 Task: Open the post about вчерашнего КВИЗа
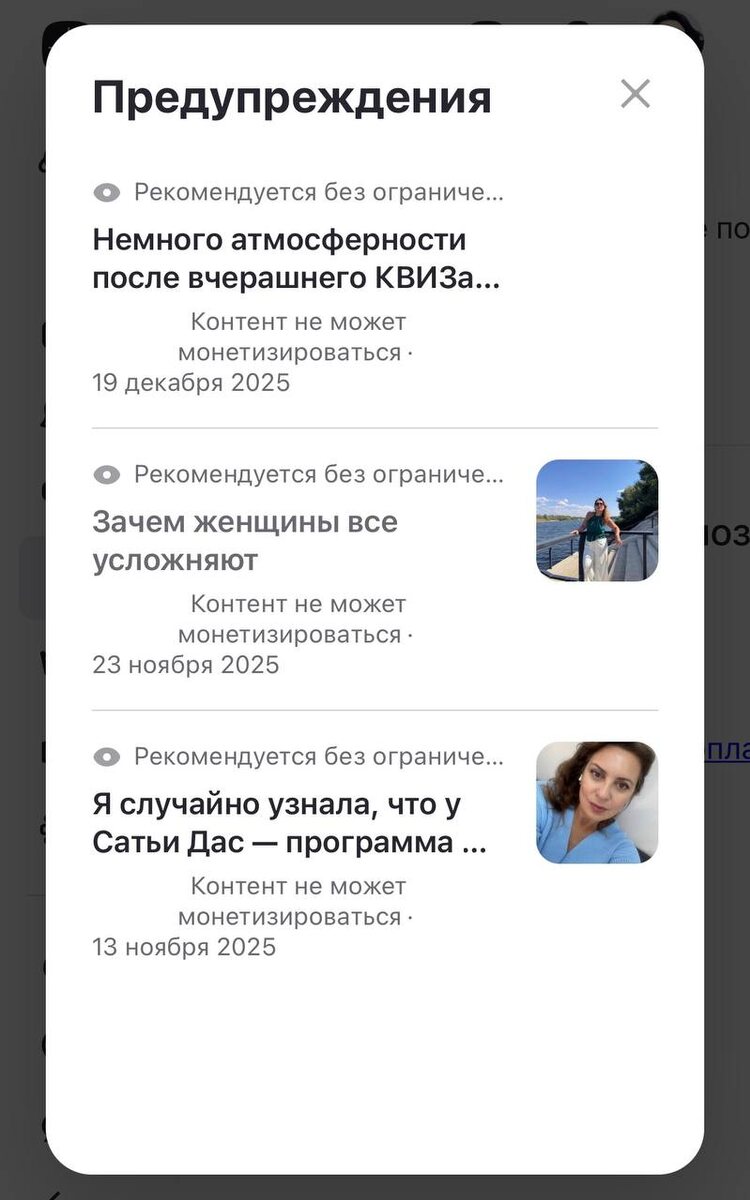point(296,259)
